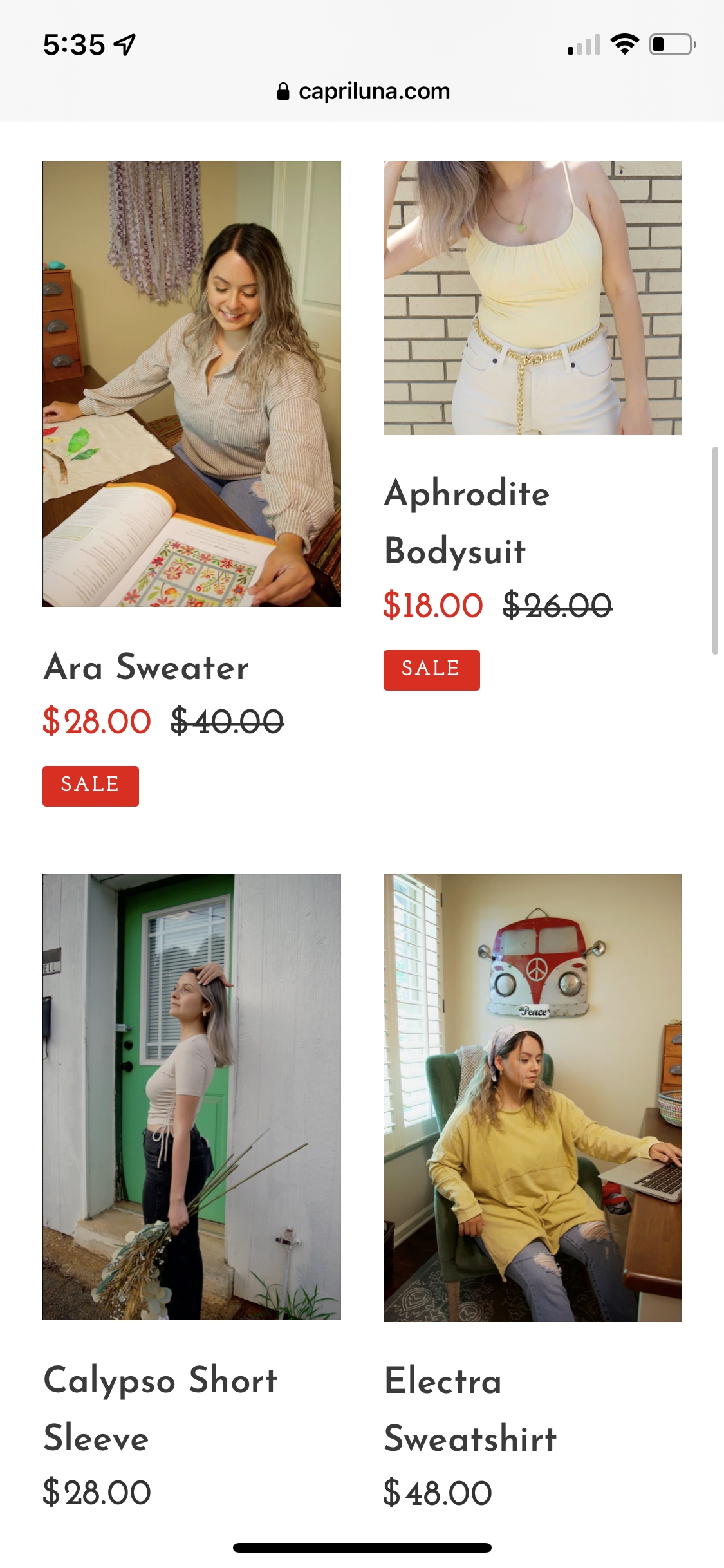Image resolution: width=724 pixels, height=1568 pixels.
Task: Open the Electra Sweatshirt product photo
Action: 532,1097
